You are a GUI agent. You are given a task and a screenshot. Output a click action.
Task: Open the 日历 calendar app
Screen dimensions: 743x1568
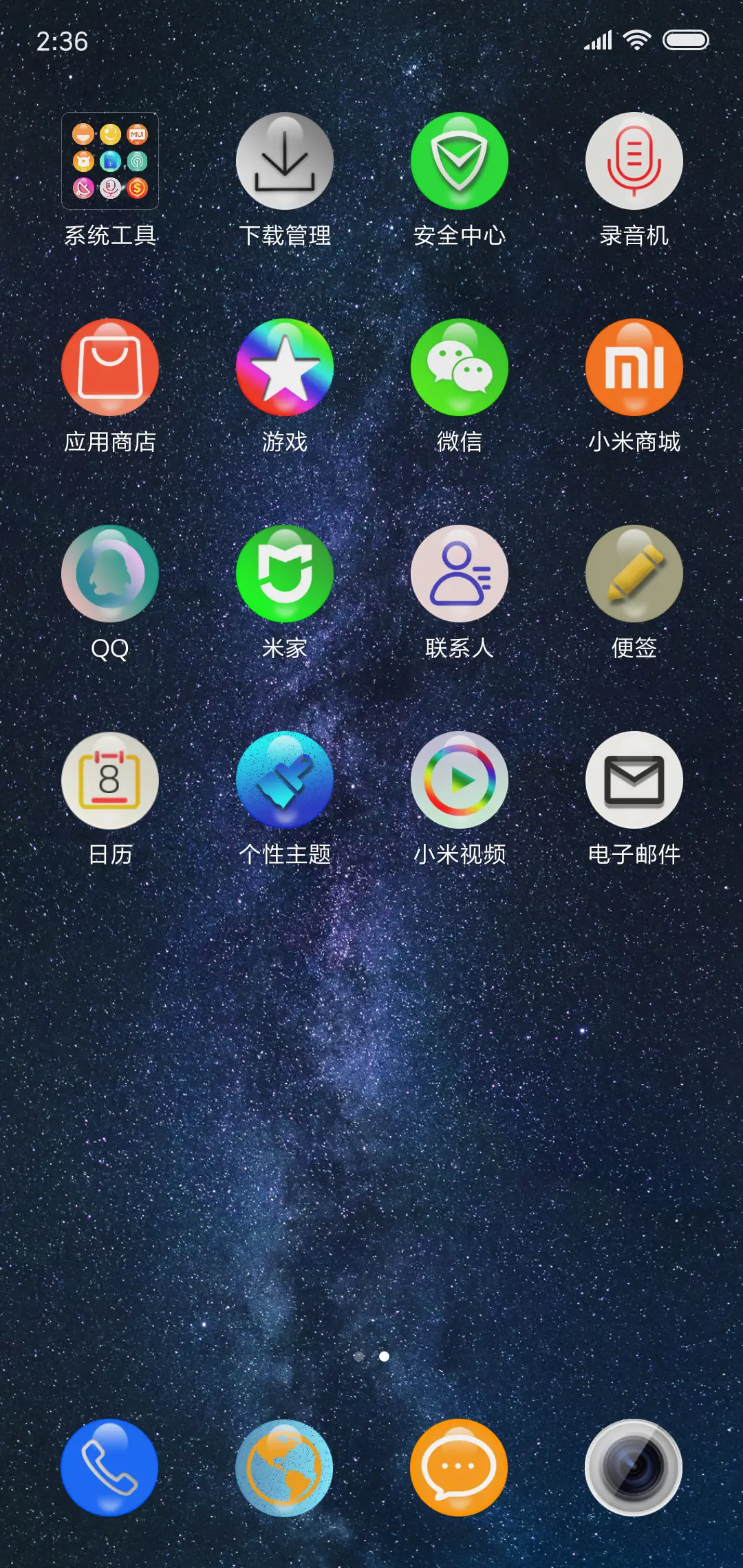tap(109, 781)
